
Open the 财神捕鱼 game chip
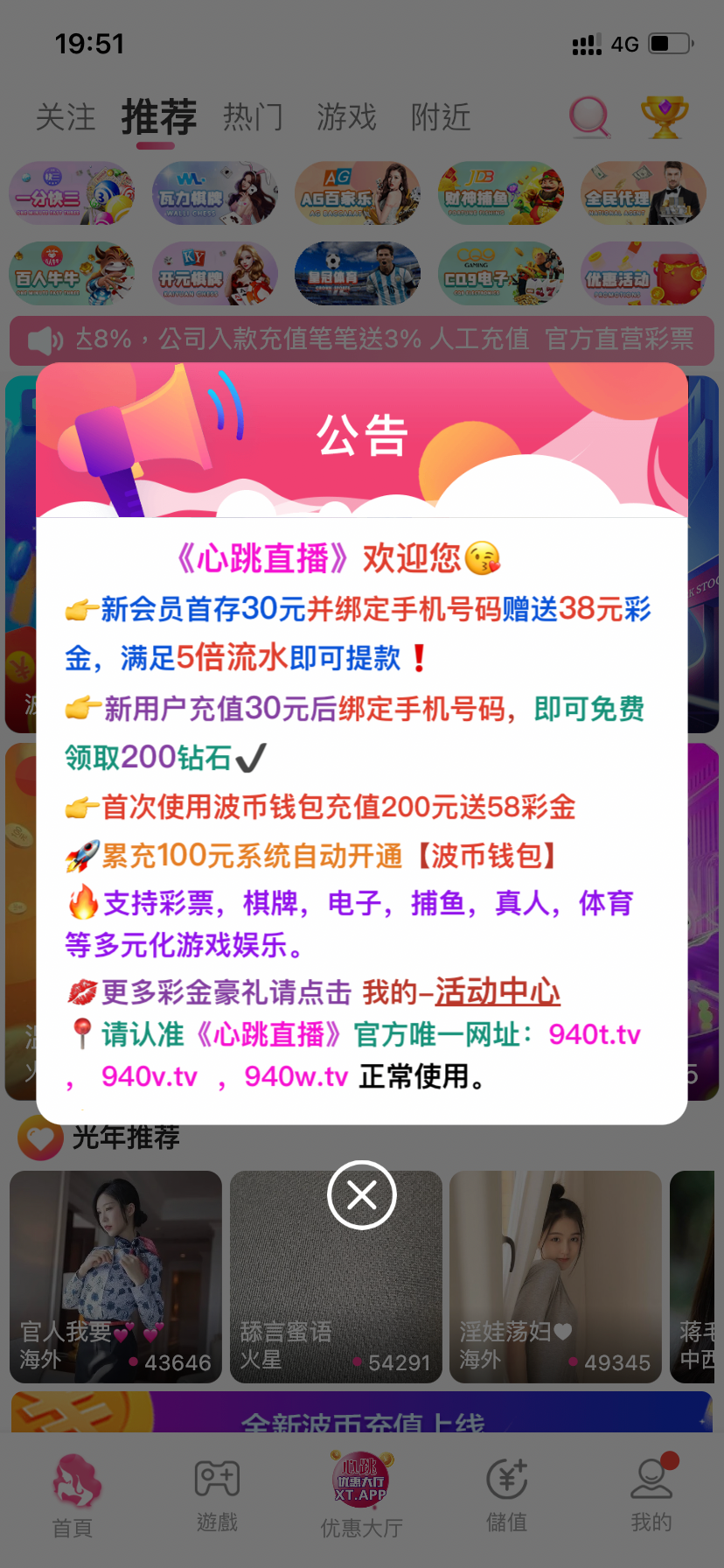point(500,193)
